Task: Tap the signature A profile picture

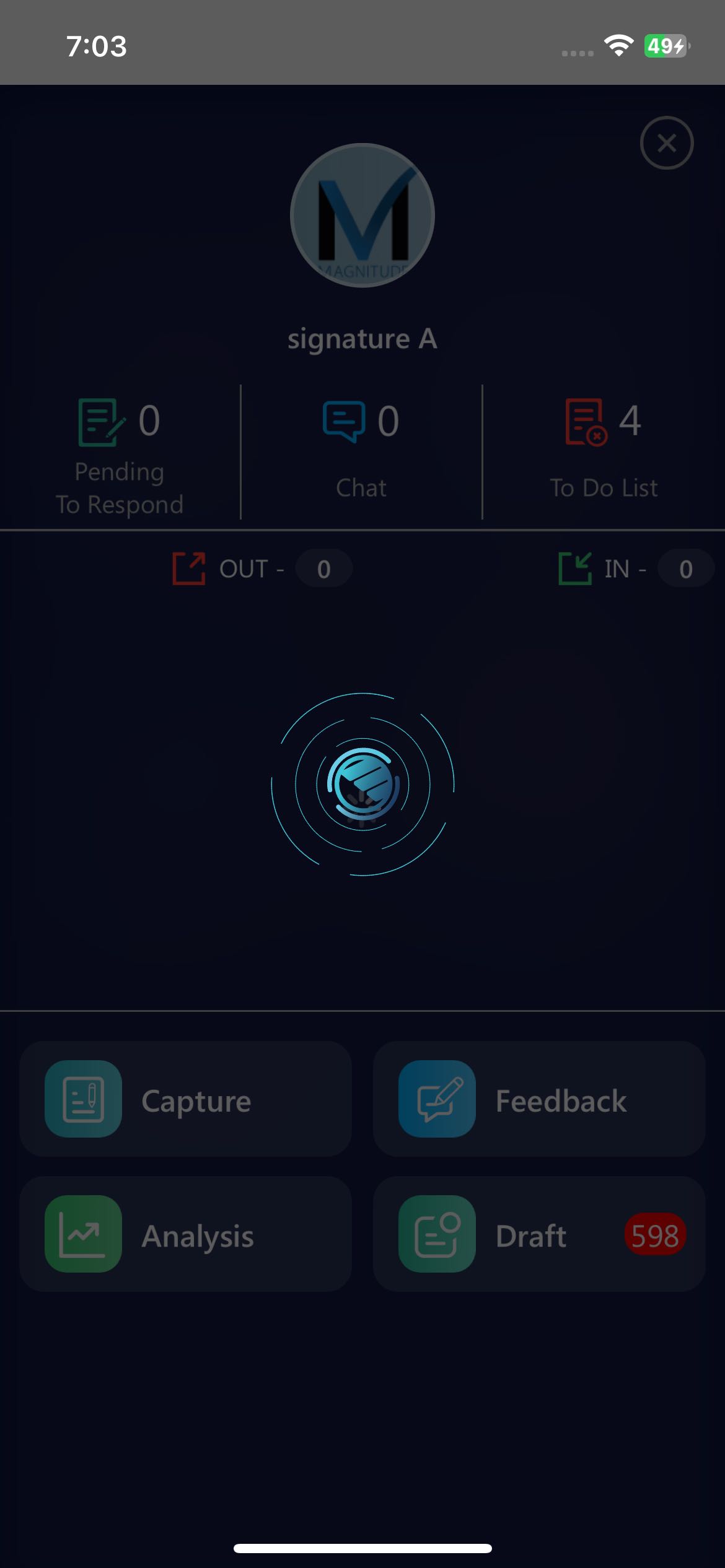Action: 362,216
